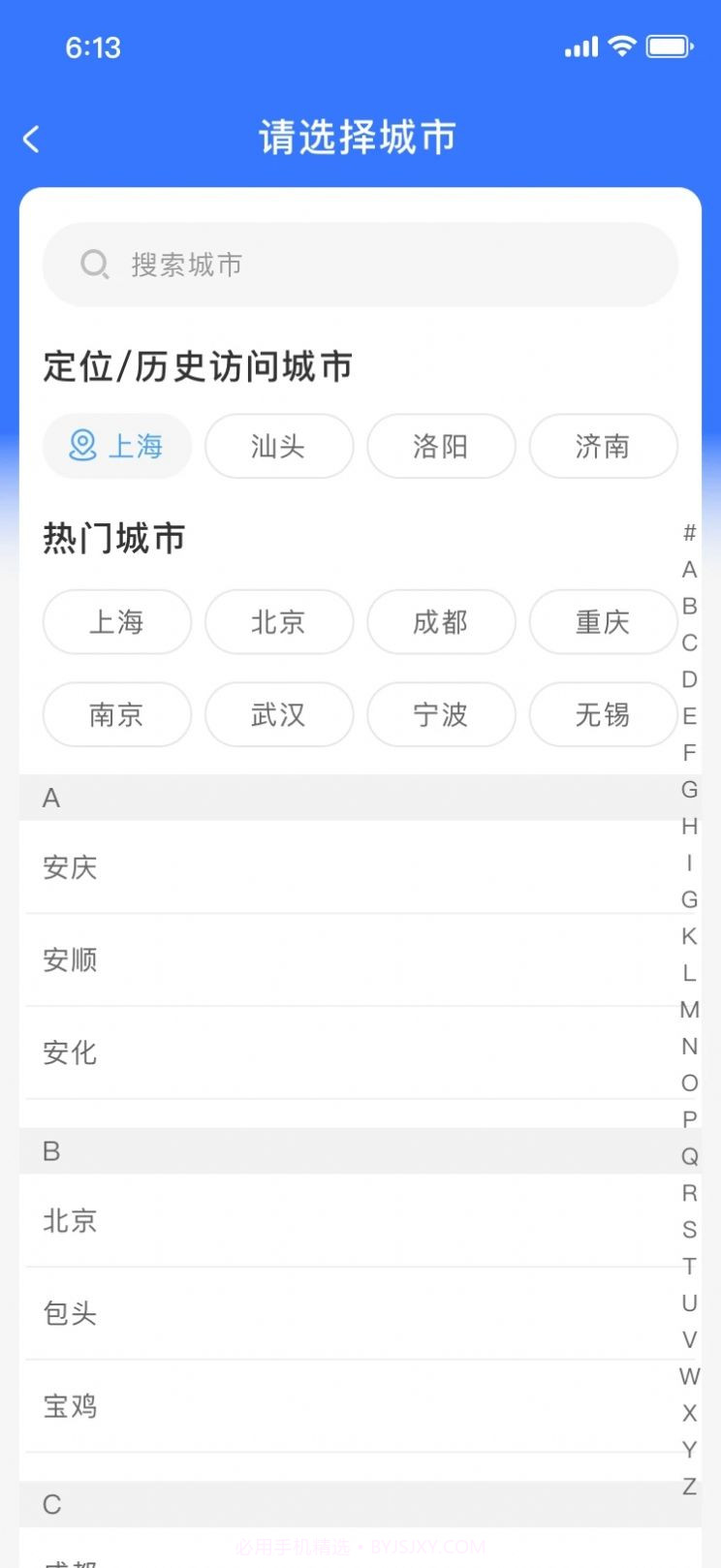Select the # symbol at the index top
The image size is (721, 1568).
tap(688, 533)
